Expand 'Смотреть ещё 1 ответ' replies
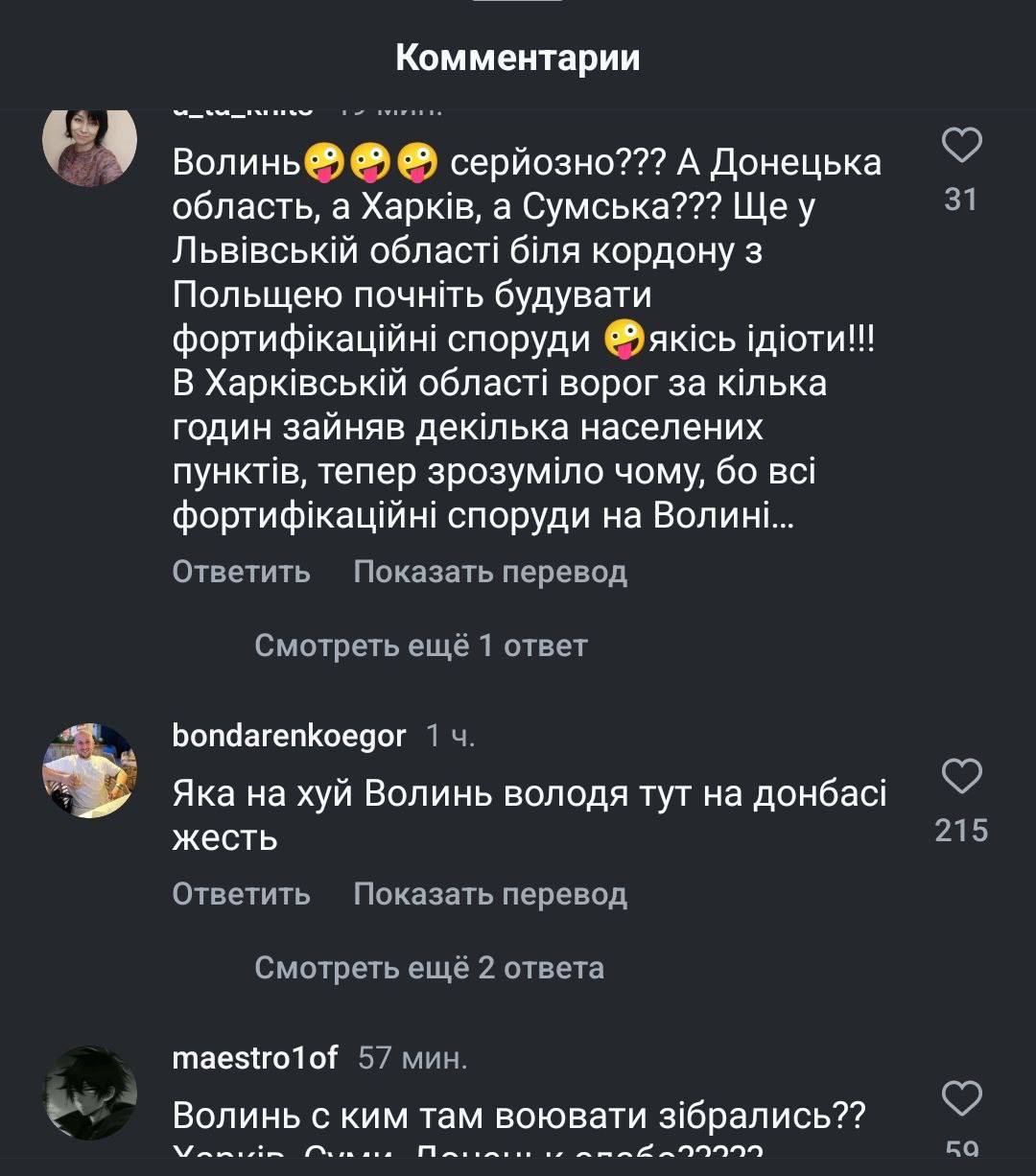 pyautogui.click(x=420, y=646)
